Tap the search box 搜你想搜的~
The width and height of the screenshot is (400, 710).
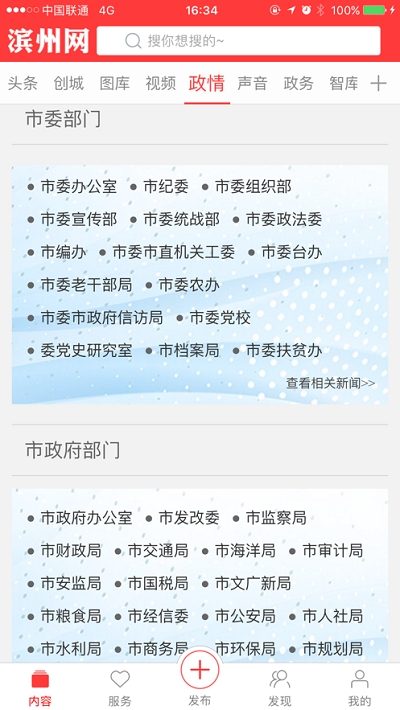coord(238,41)
